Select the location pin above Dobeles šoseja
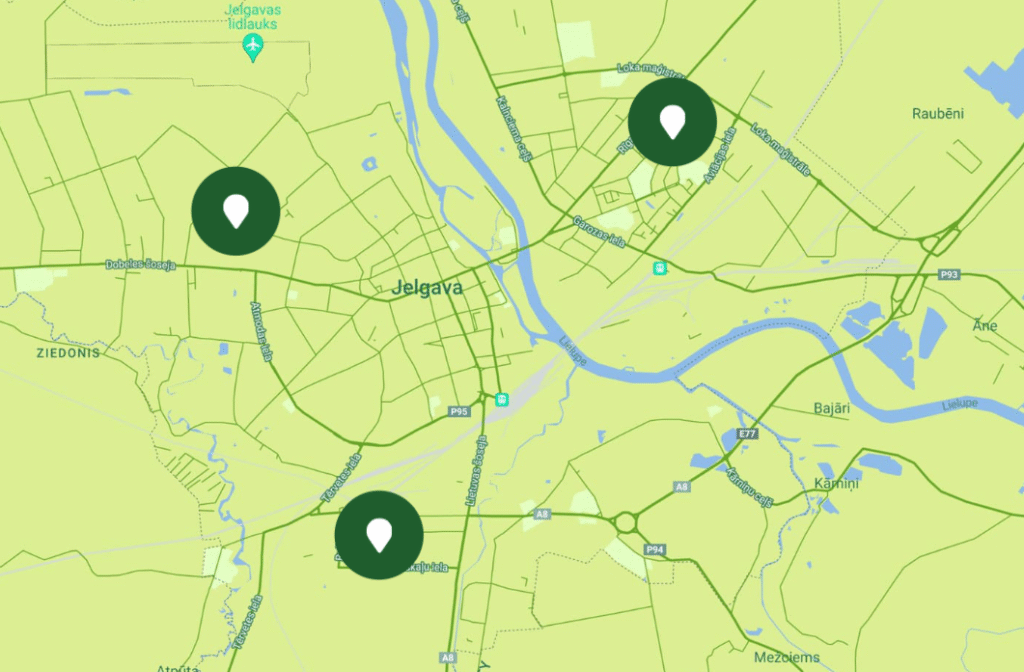 click(x=235, y=211)
